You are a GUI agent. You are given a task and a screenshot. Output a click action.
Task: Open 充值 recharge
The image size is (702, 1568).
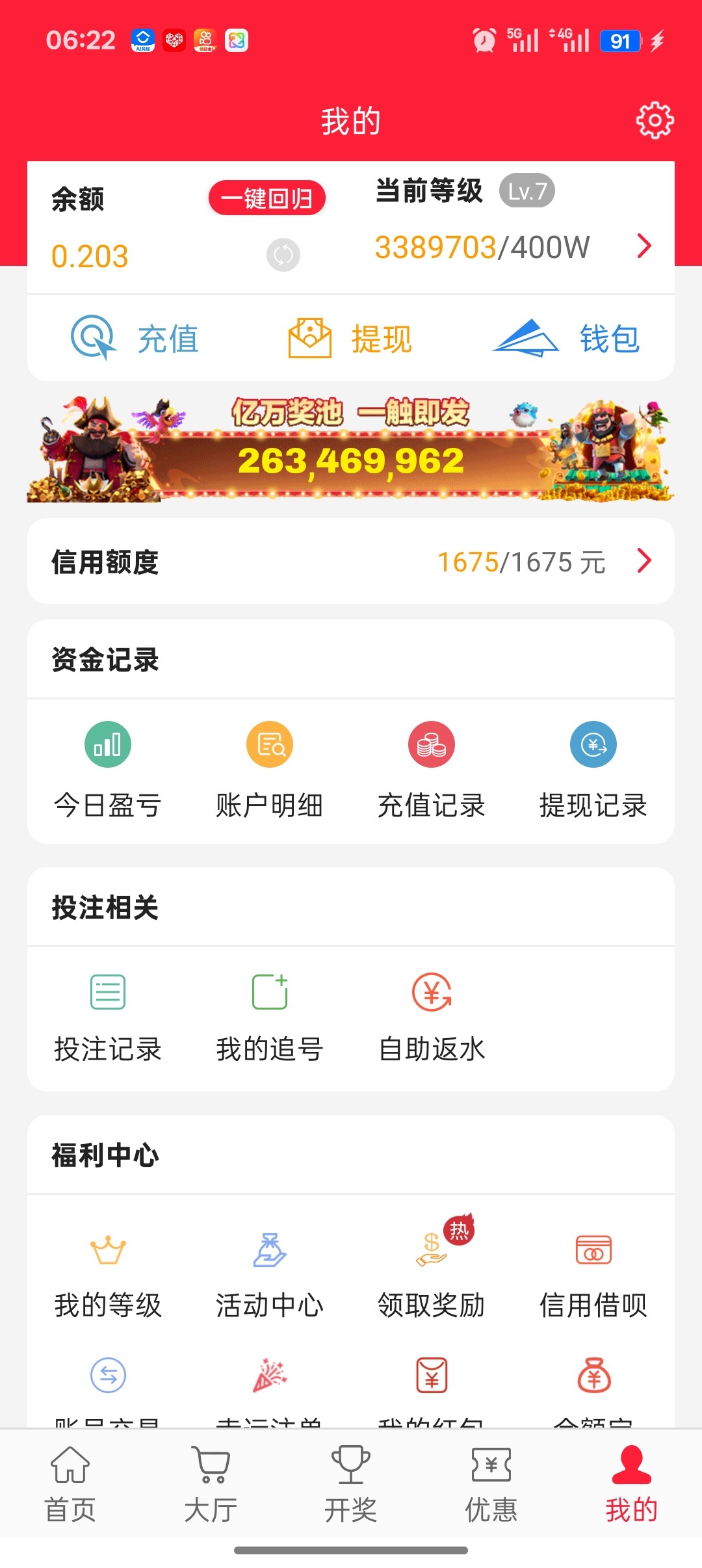point(135,338)
